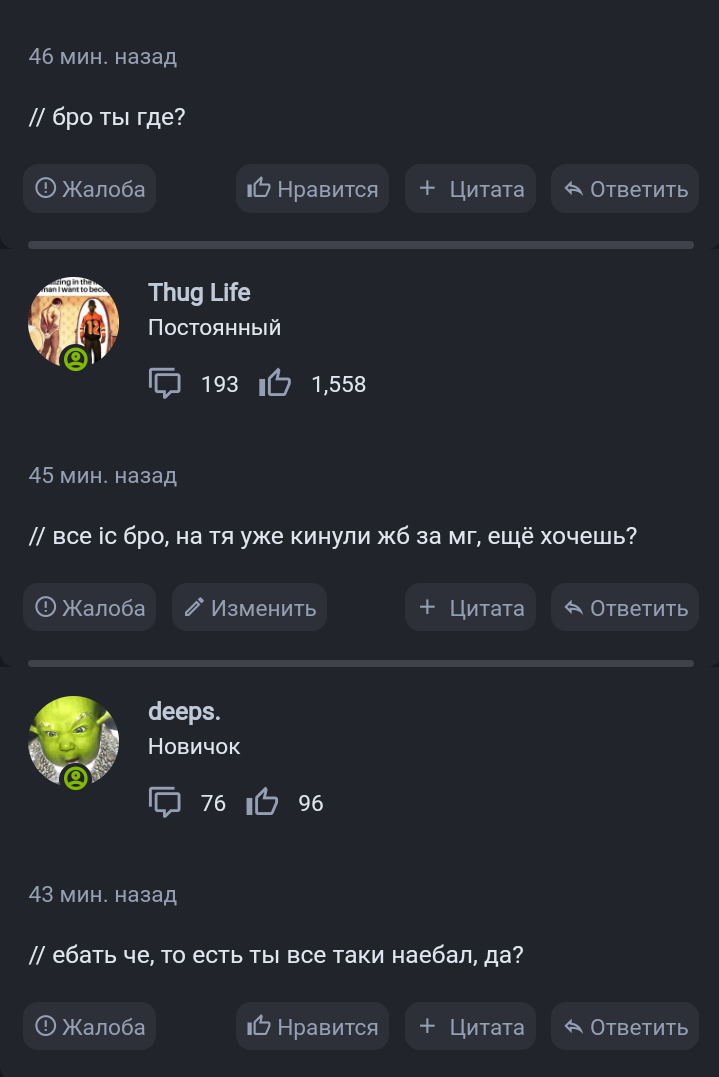Open the Thug Life username link
Image resolution: width=719 pixels, height=1077 pixels.
199,293
